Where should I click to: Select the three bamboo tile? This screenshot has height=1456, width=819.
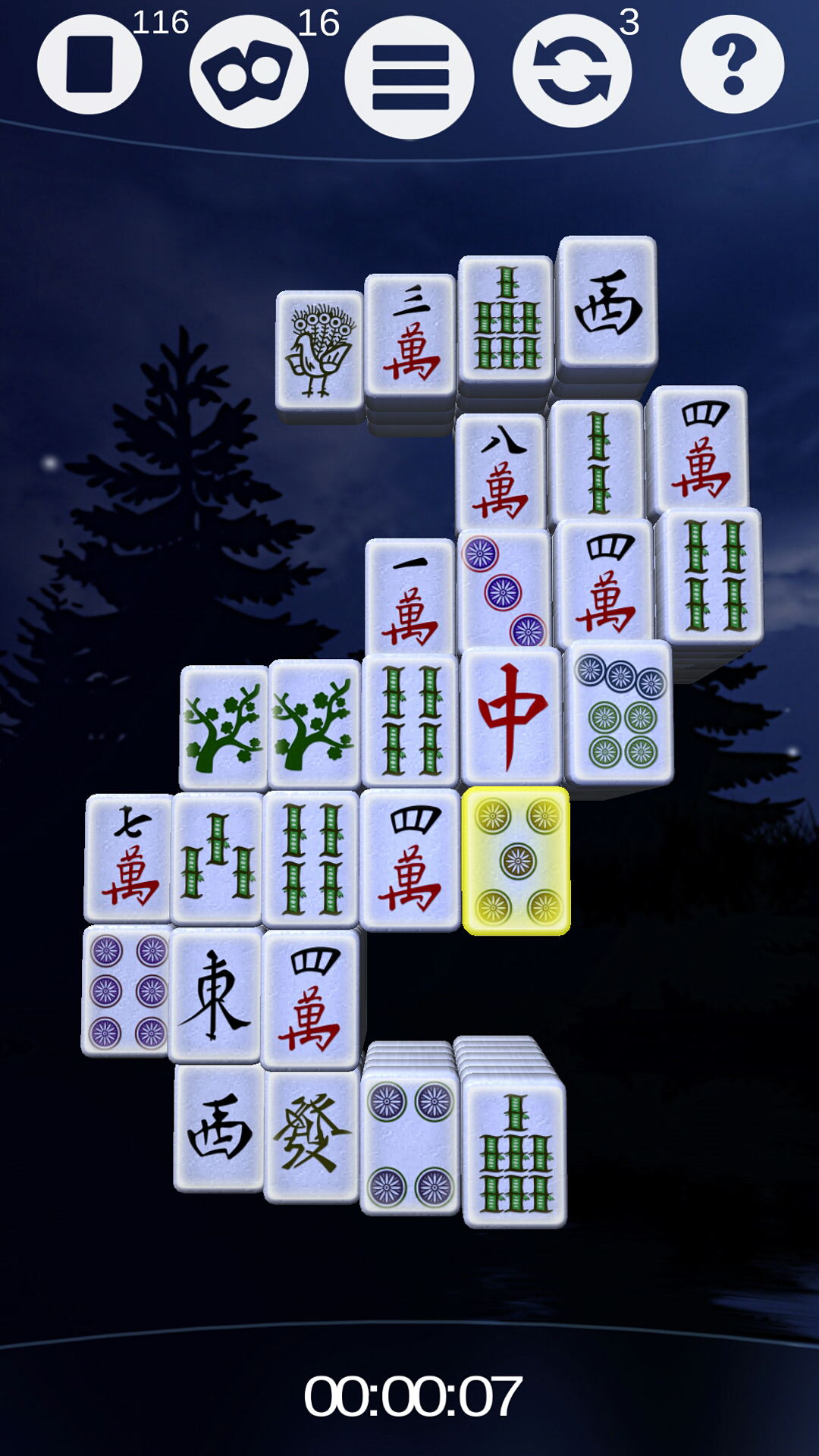[217, 857]
